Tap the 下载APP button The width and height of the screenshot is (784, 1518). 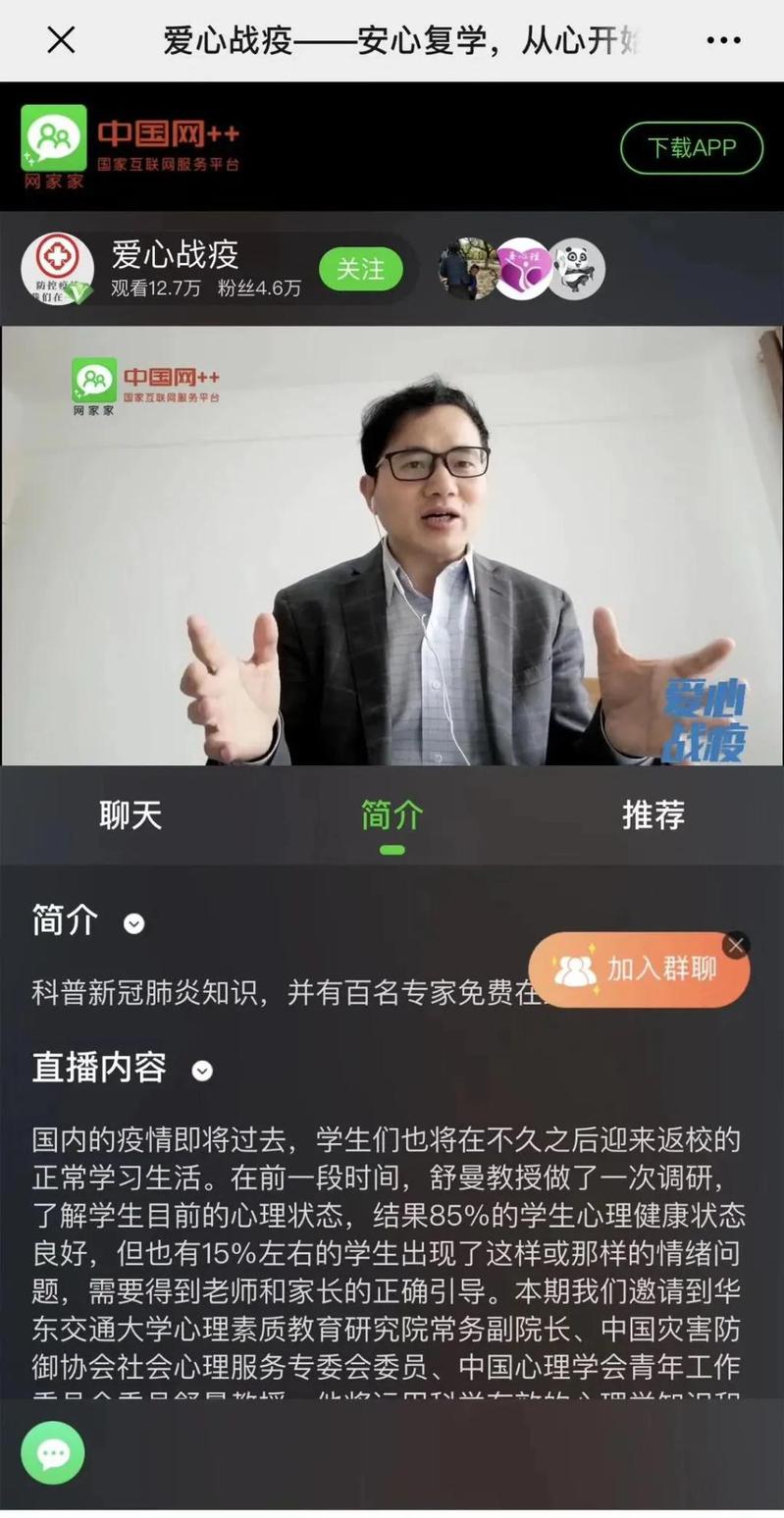(x=691, y=148)
